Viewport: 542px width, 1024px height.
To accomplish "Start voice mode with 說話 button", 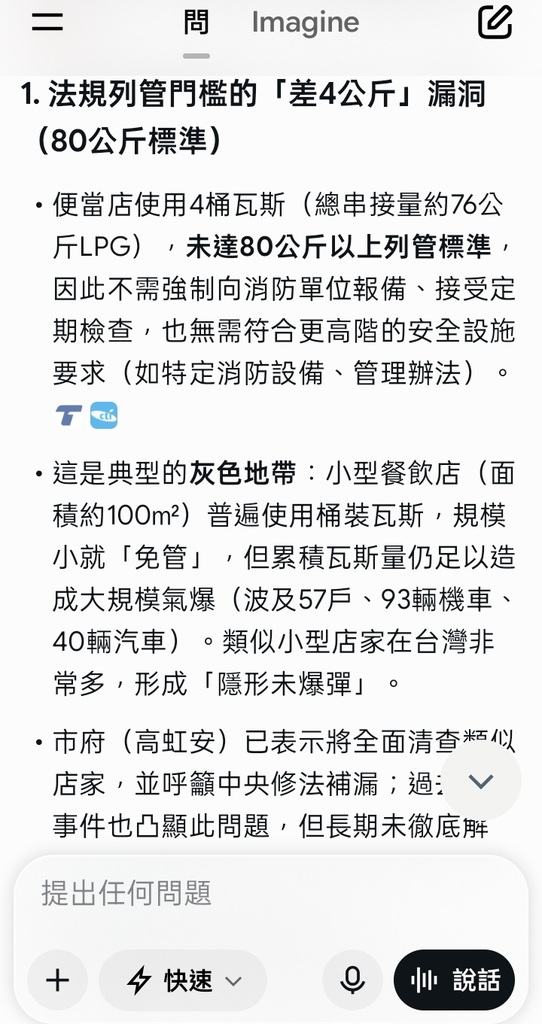I will coord(454,980).
